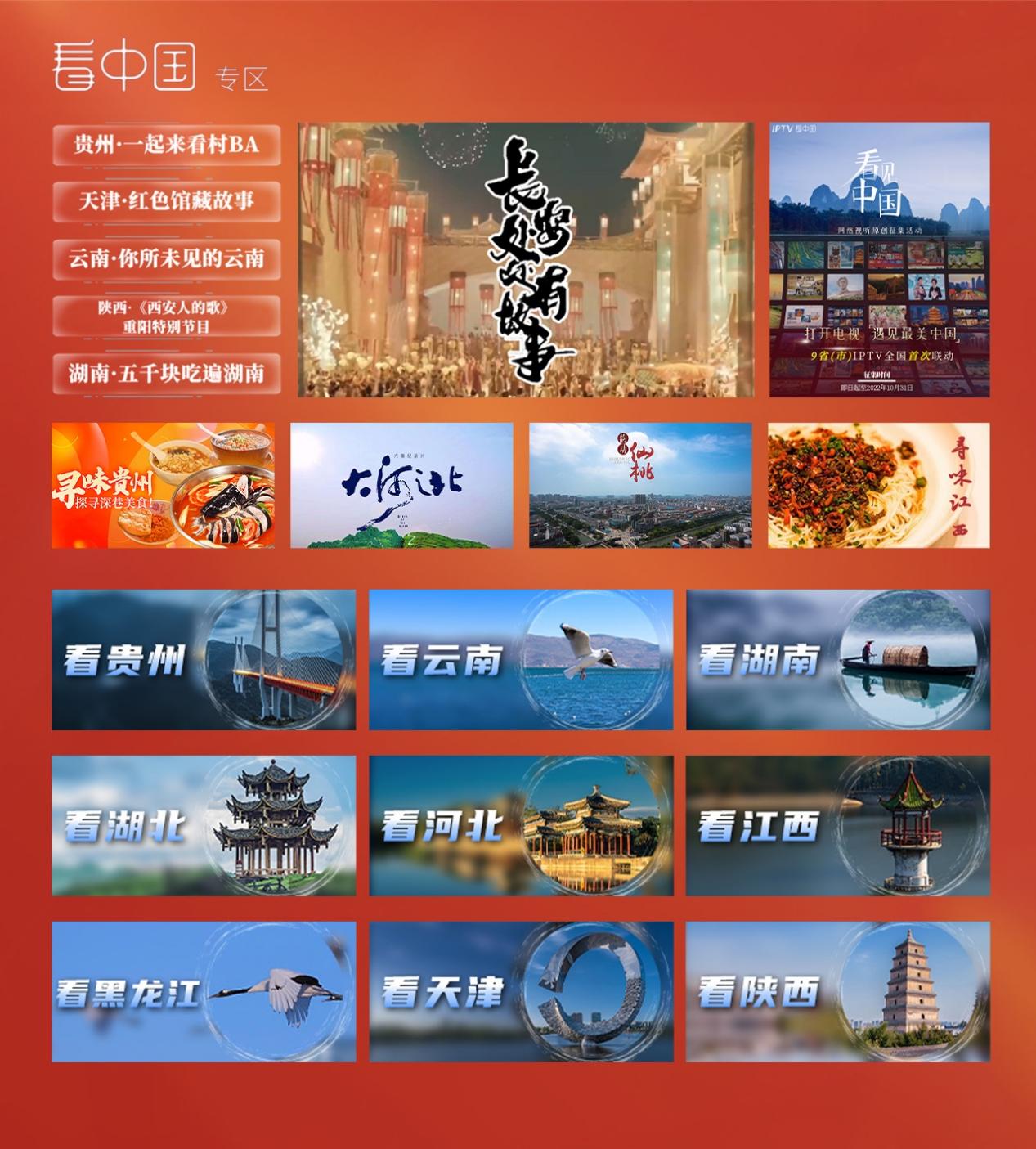Select 湖南·五千块吃遍湖南
This screenshot has height=1149, width=1036.
click(x=167, y=374)
